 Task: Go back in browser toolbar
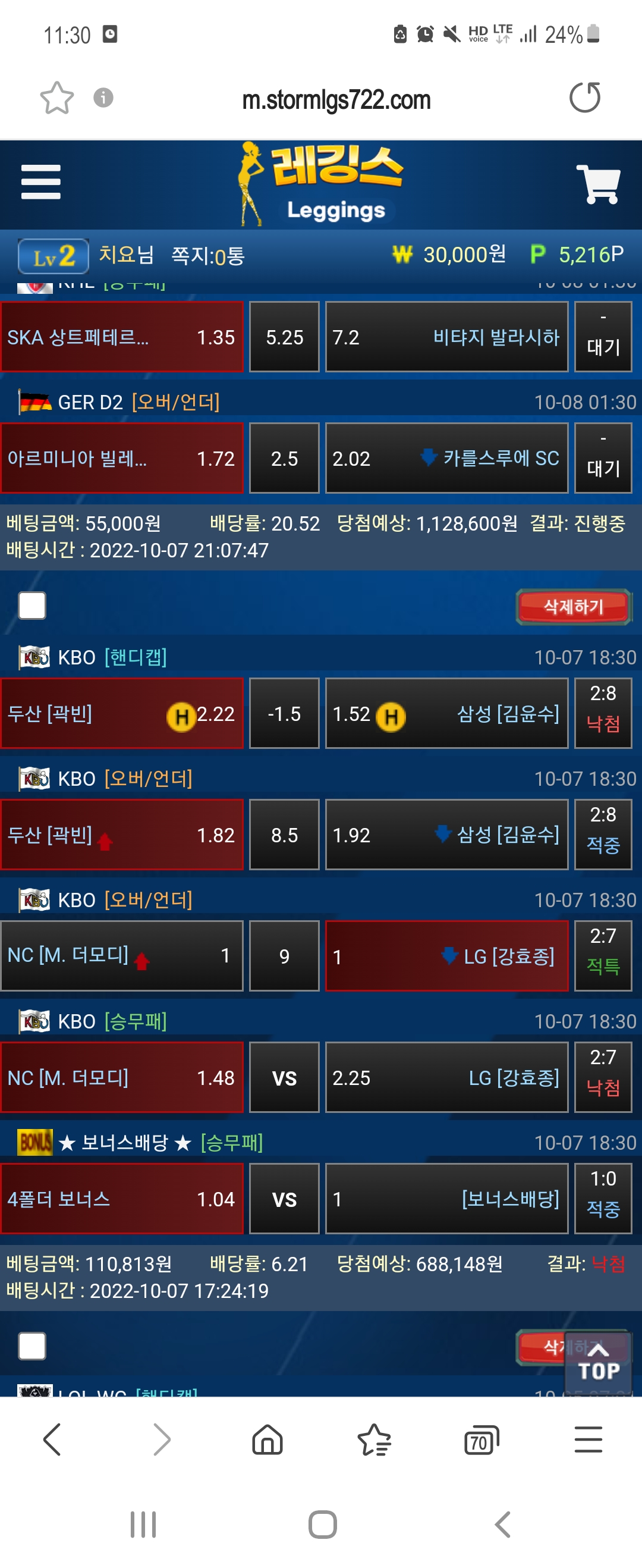click(52, 1440)
